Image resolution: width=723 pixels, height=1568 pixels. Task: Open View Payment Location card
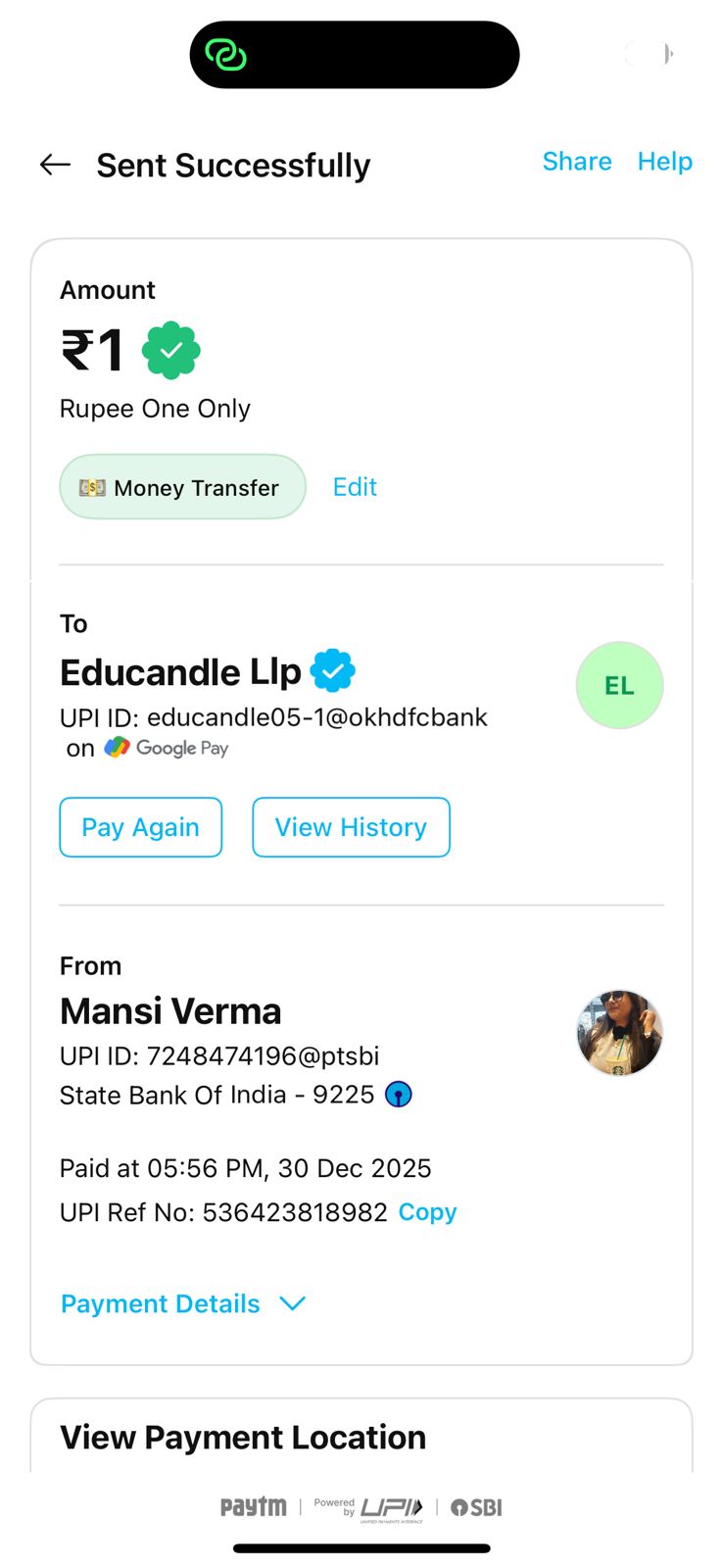tap(243, 1437)
